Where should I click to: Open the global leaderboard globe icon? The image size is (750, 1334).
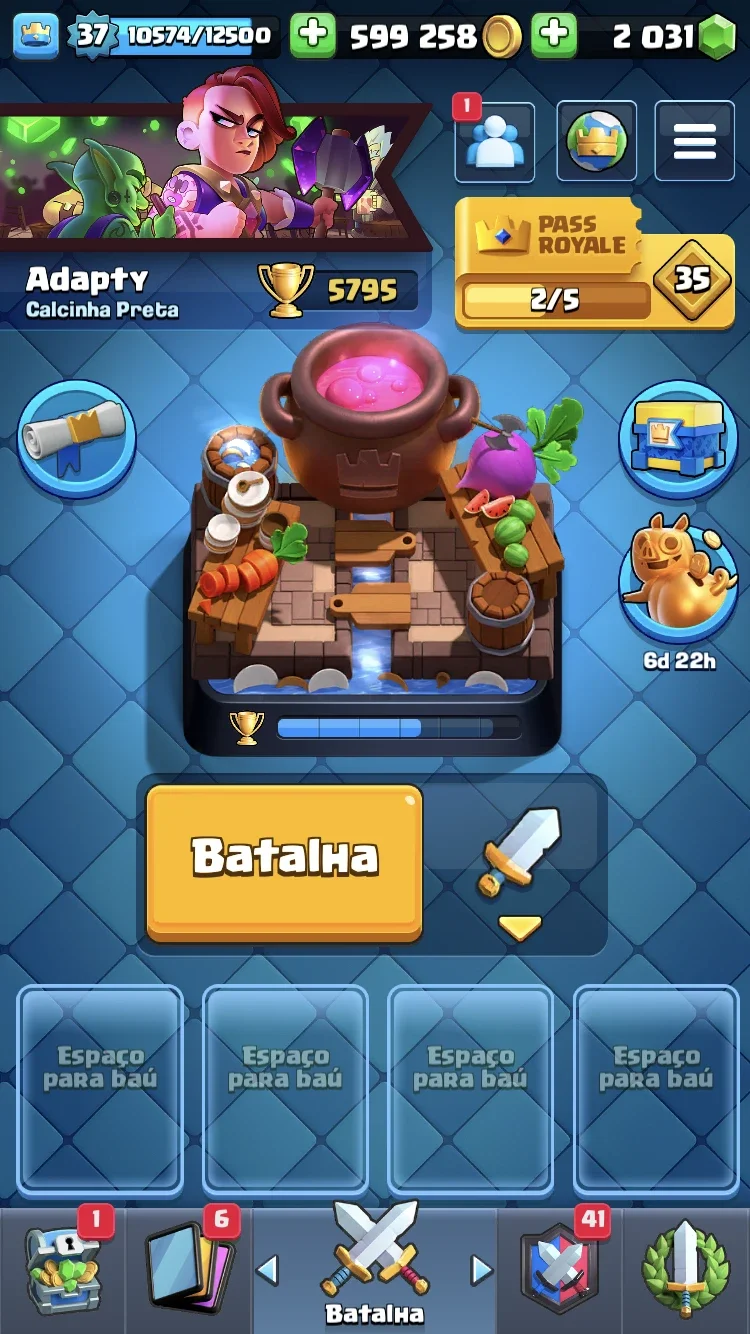596,142
